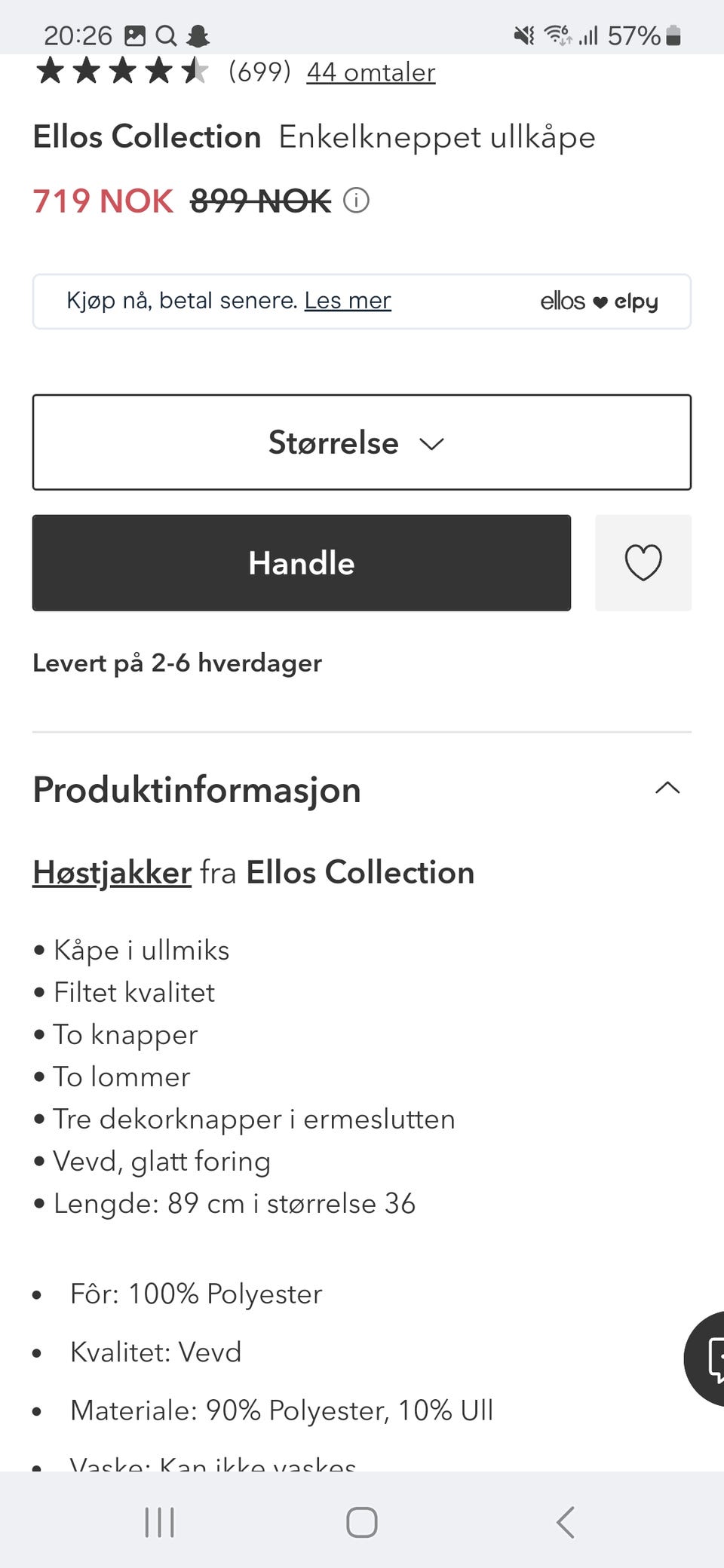724x1568 pixels.
Task: Click the rating count (699)
Action: coord(259,72)
